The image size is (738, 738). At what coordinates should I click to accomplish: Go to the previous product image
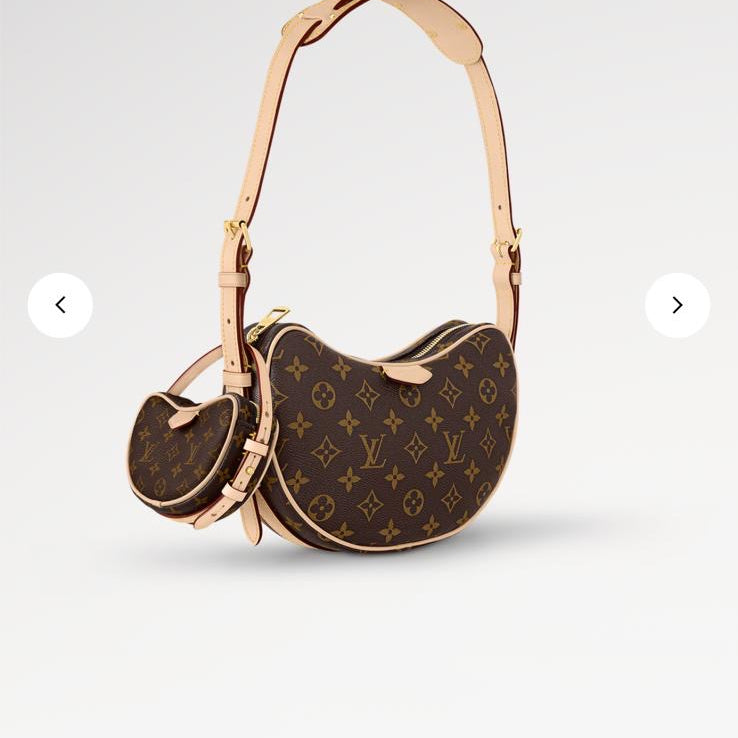(60, 305)
